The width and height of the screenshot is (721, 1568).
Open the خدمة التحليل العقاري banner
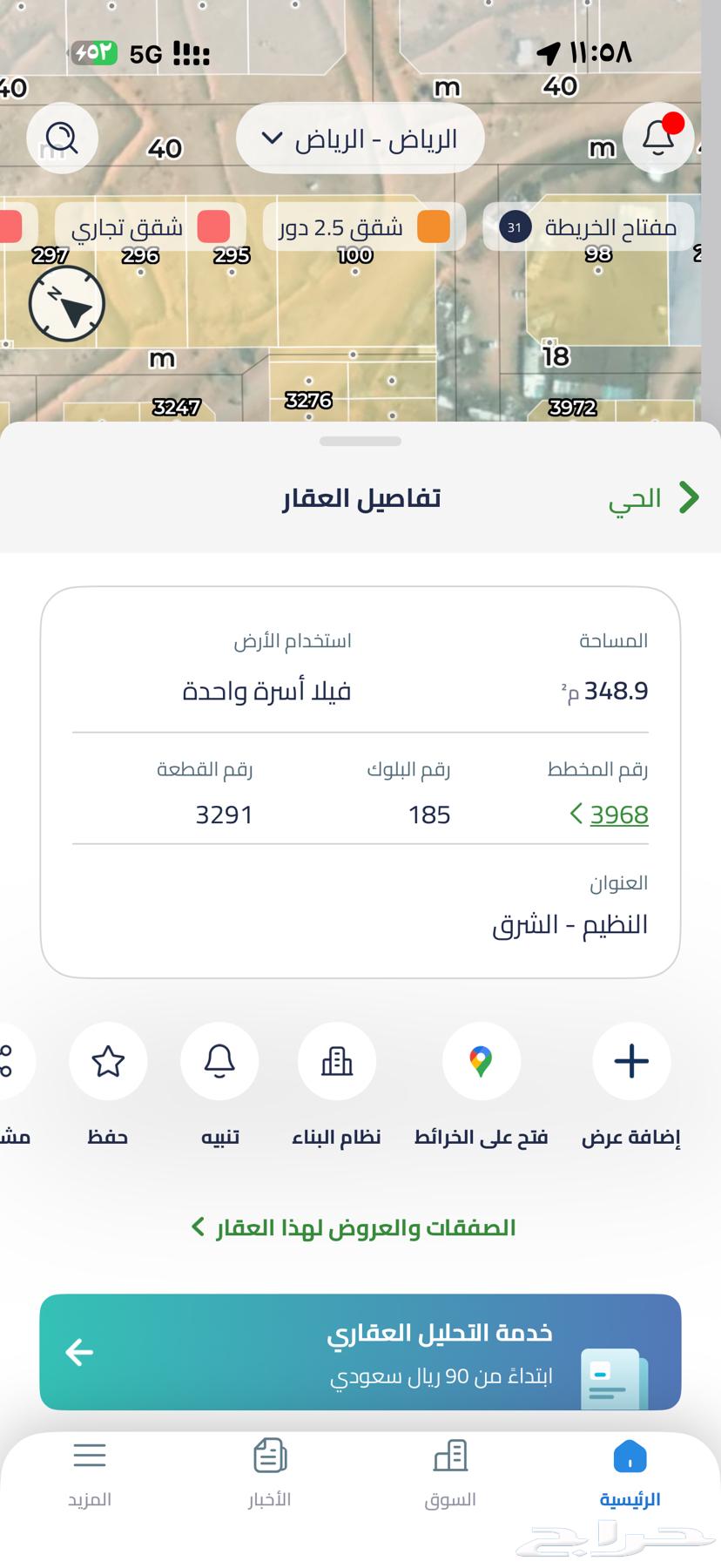coord(360,1352)
